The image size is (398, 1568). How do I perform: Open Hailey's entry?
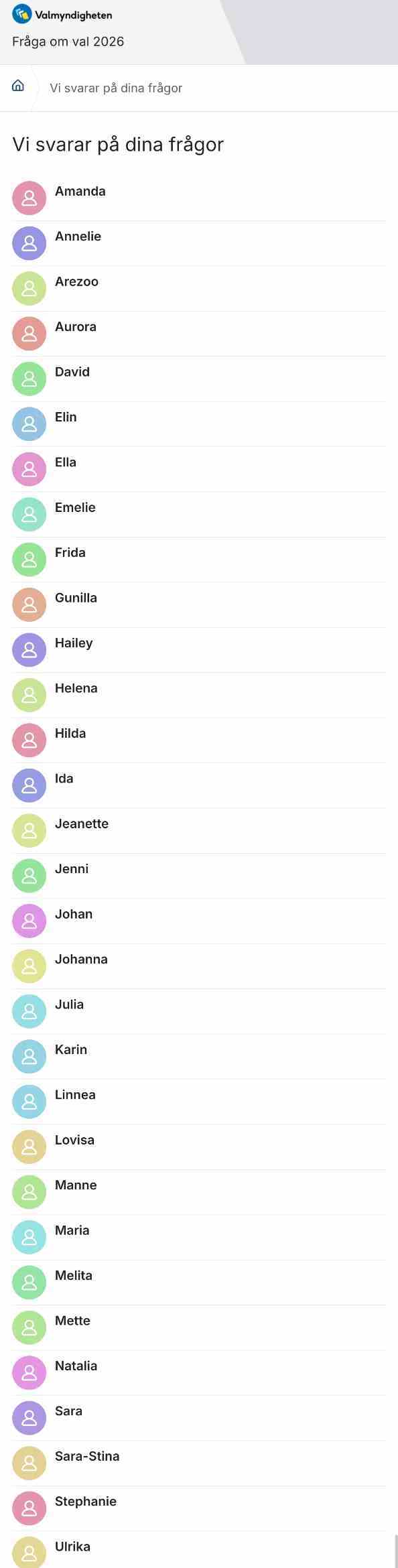pos(199,650)
